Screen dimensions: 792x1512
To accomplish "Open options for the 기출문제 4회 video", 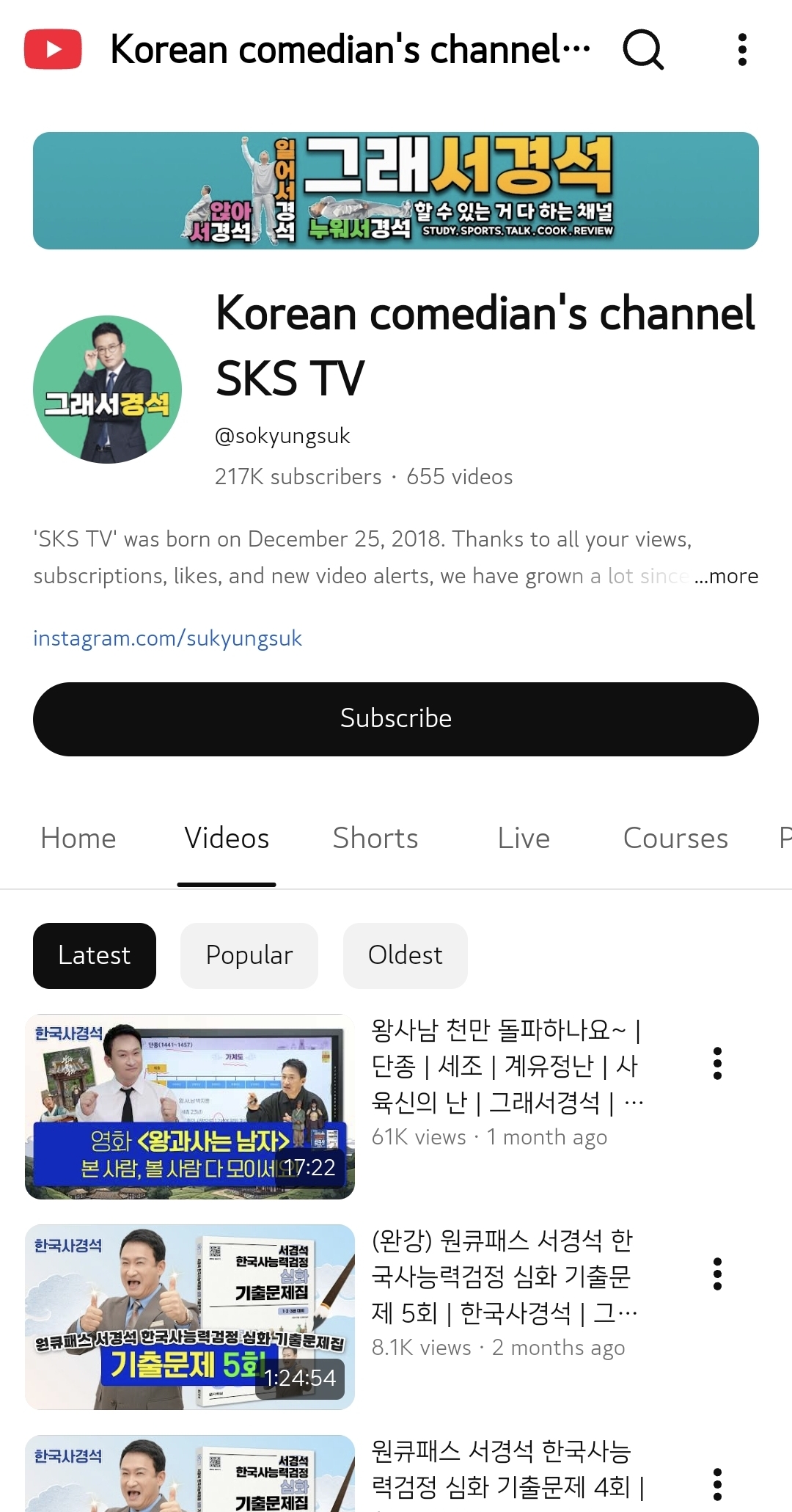I will pyautogui.click(x=717, y=1484).
